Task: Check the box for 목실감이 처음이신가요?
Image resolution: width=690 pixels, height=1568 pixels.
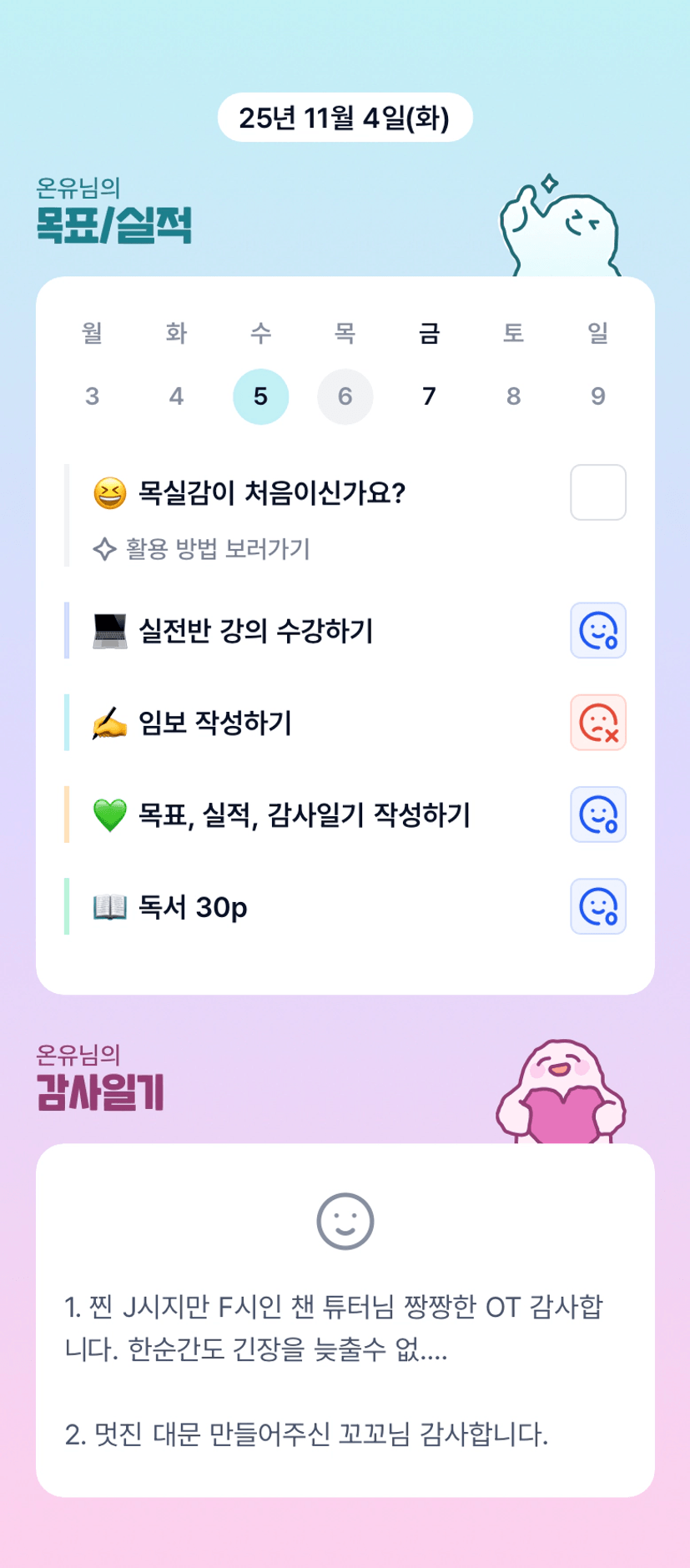Action: point(597,492)
